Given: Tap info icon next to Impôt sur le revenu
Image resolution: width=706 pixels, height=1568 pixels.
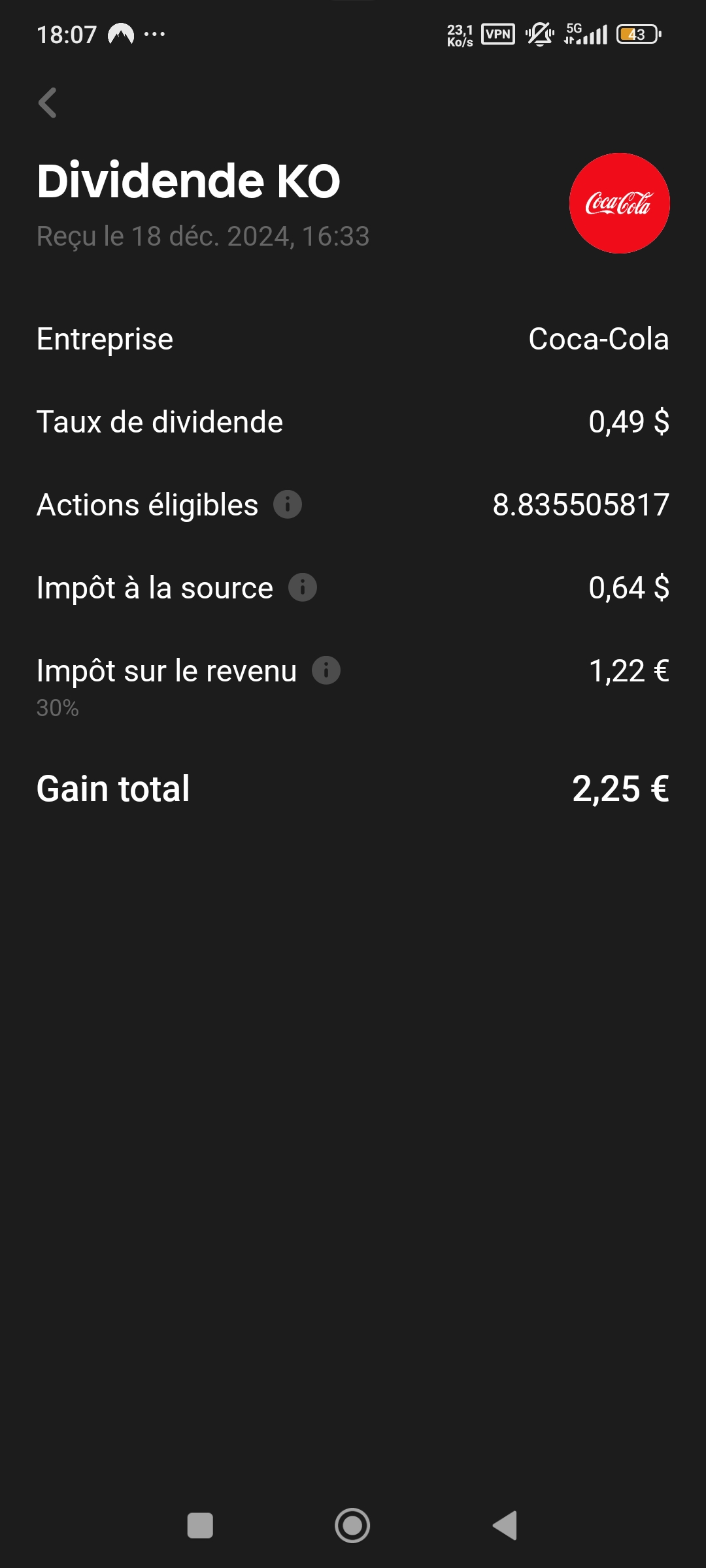Looking at the screenshot, I should [x=326, y=670].
